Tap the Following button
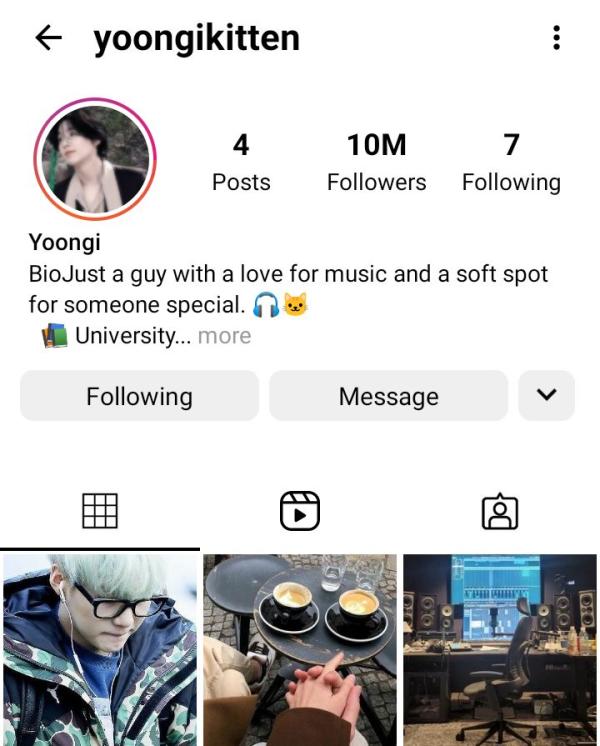This screenshot has width=600, height=746. click(x=139, y=396)
